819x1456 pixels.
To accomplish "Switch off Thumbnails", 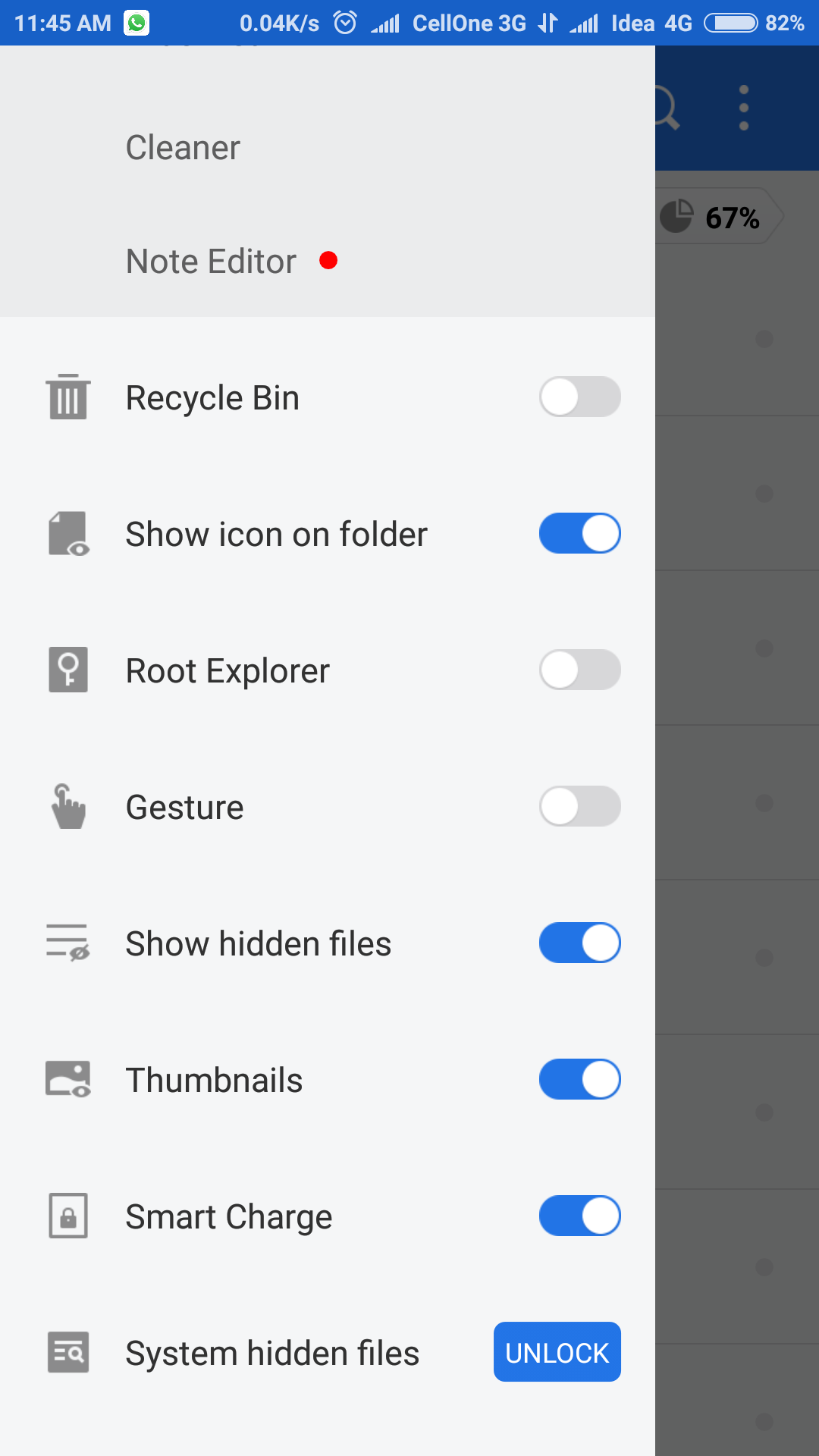I will [x=579, y=1080].
